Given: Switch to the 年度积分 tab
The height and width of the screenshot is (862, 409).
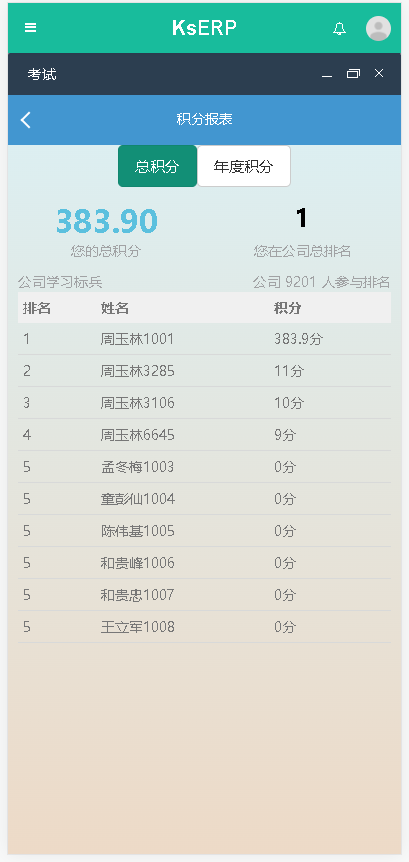Looking at the screenshot, I should pos(244,166).
